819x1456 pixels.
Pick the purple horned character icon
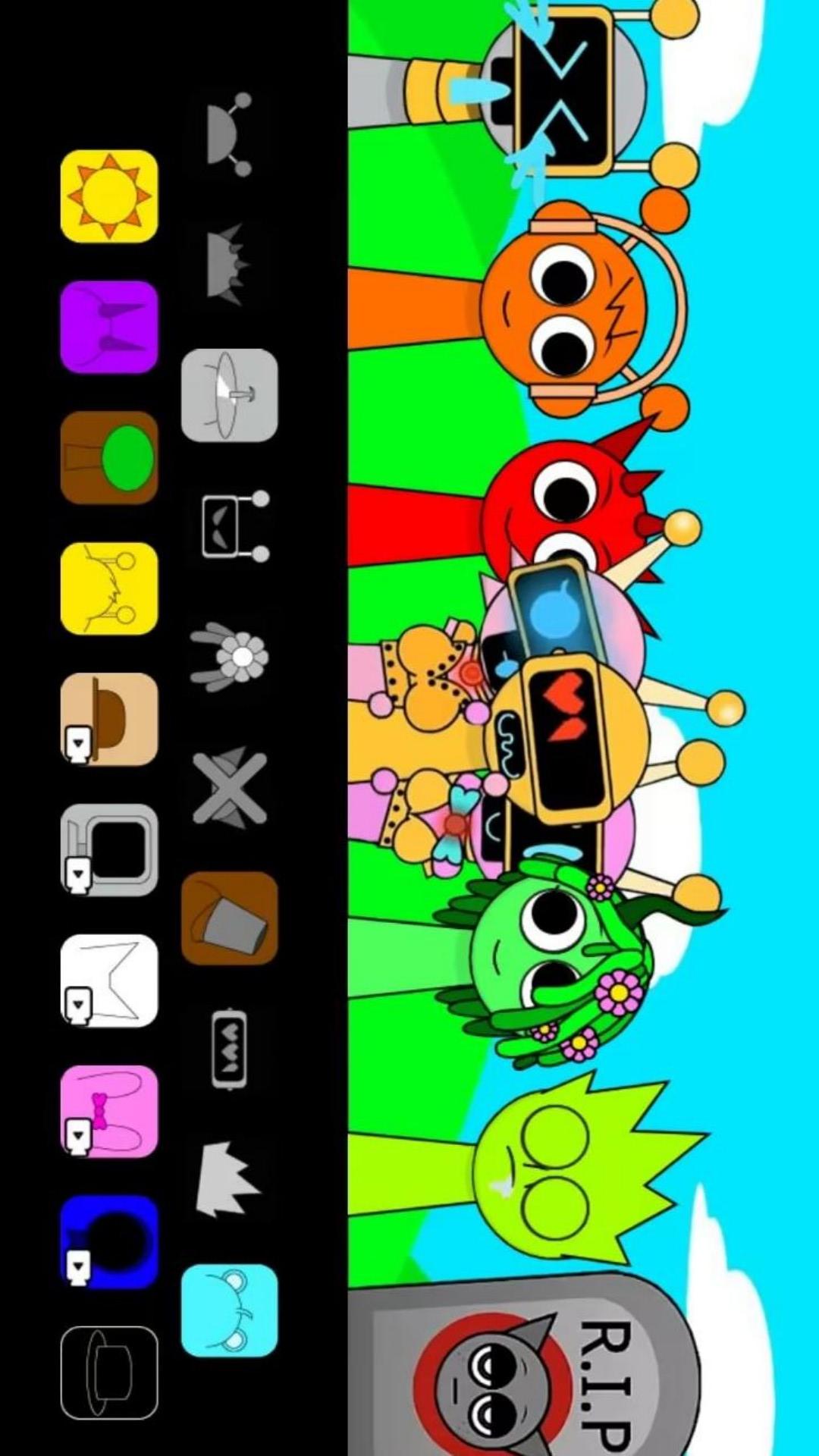coord(109,327)
